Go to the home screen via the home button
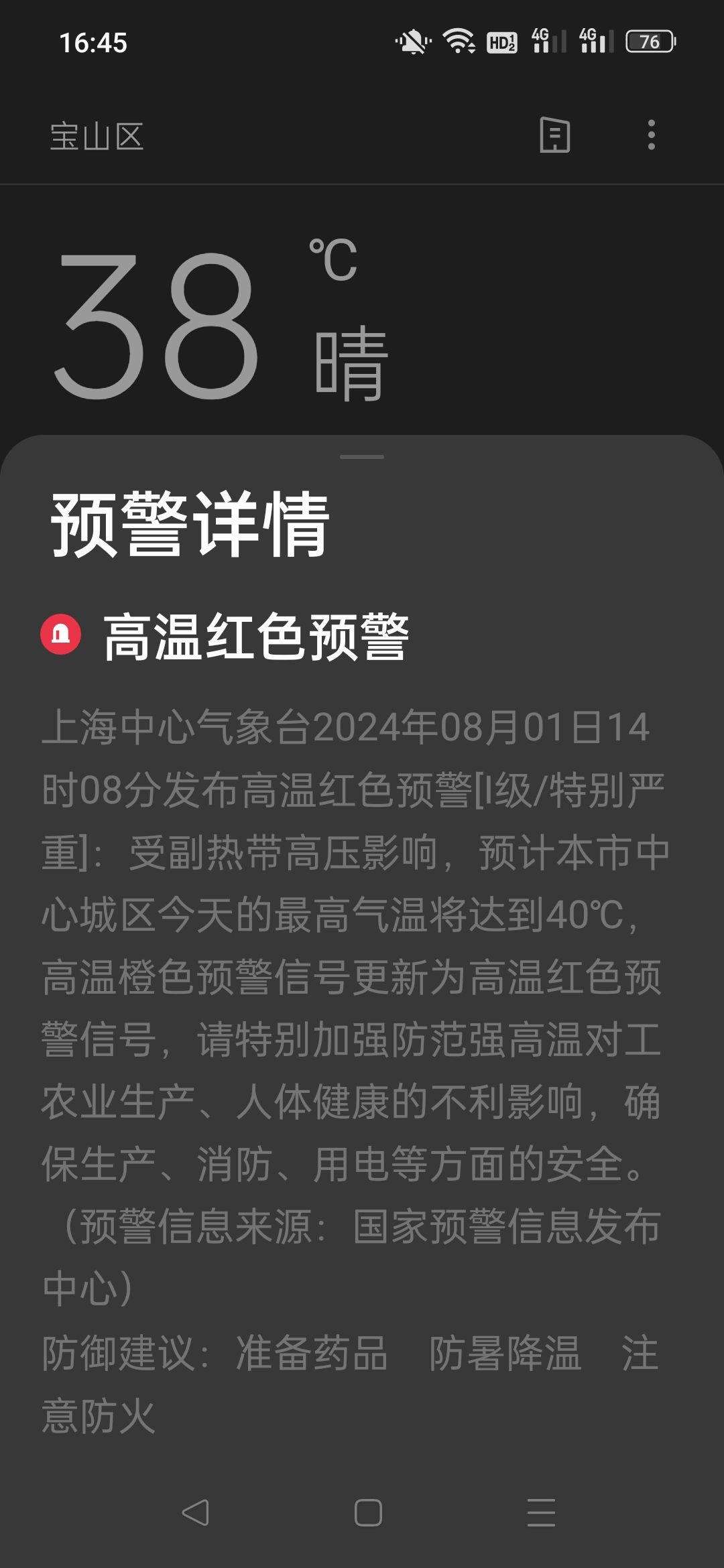 coord(368,1512)
